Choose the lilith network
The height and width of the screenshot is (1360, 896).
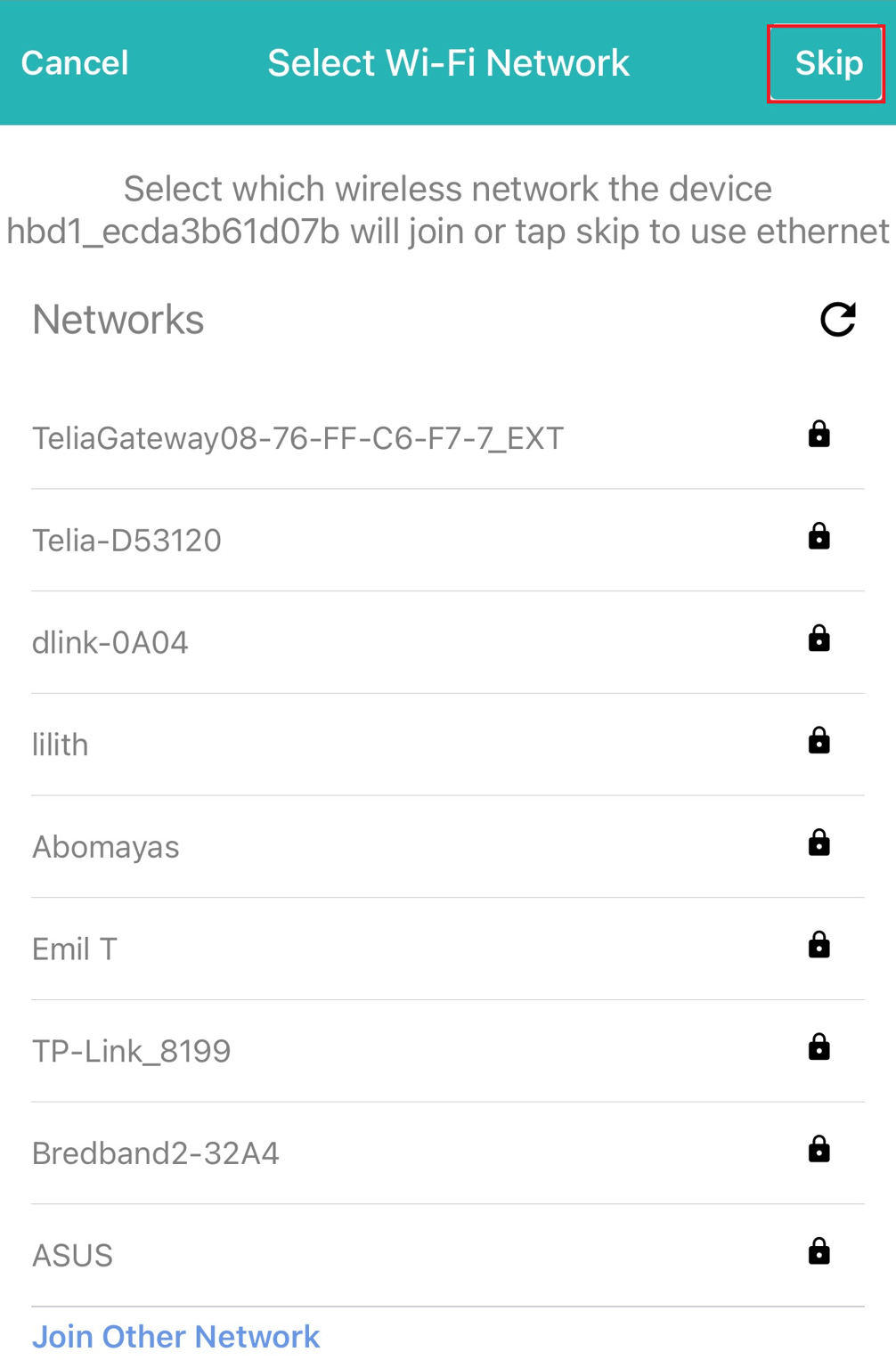(x=60, y=744)
